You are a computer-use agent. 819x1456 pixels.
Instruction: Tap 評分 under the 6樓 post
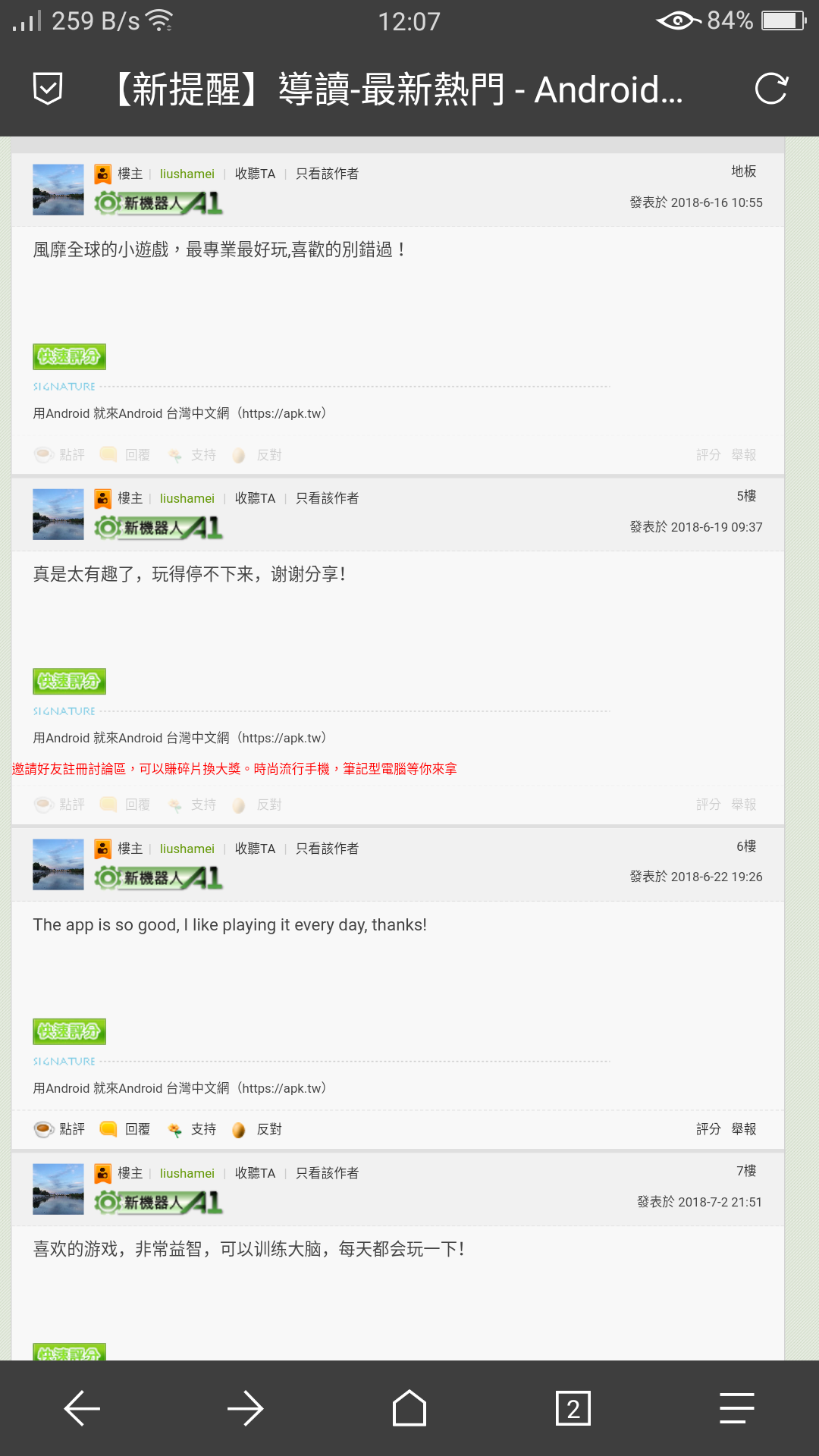pyautogui.click(x=708, y=1129)
